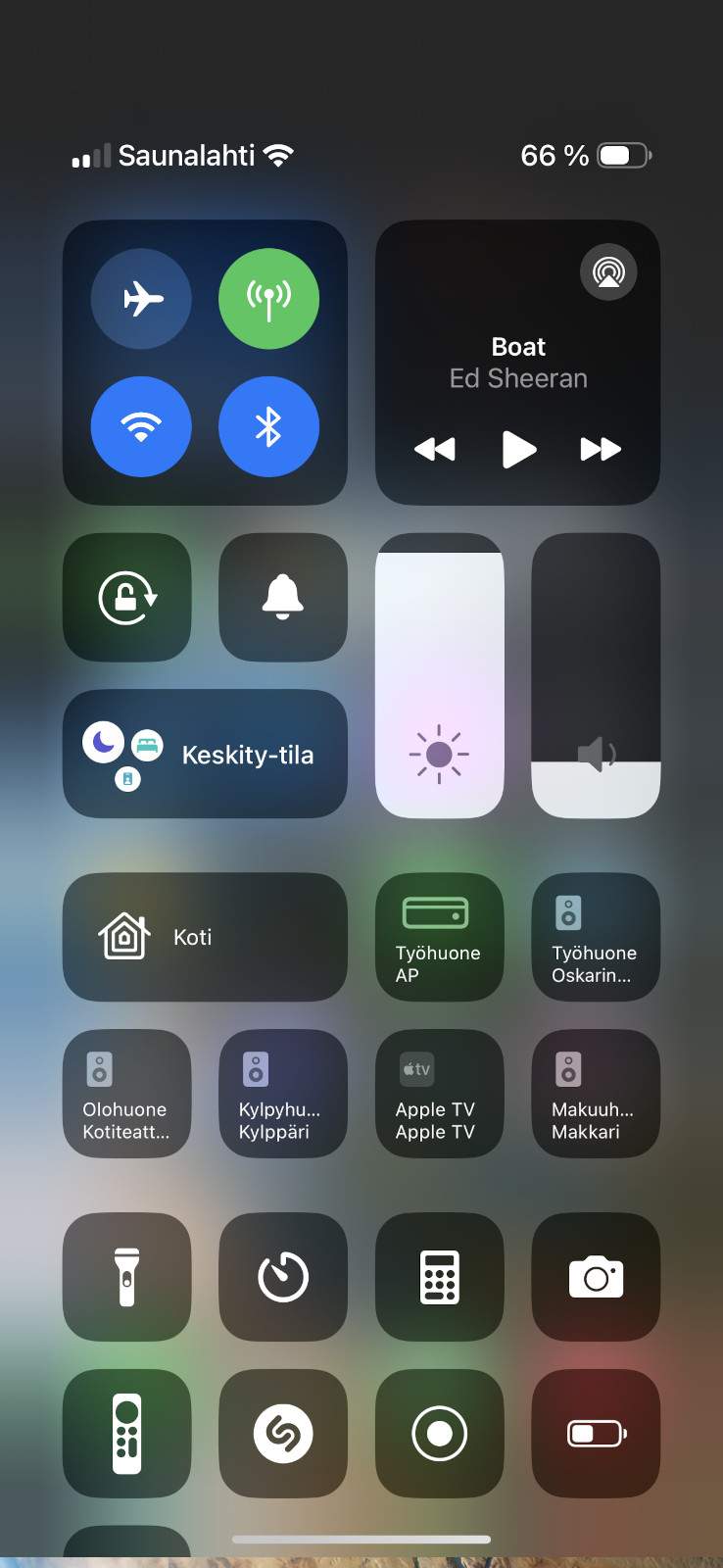723x1568 pixels.
Task: Toggle silent mode bell
Action: coord(283,597)
